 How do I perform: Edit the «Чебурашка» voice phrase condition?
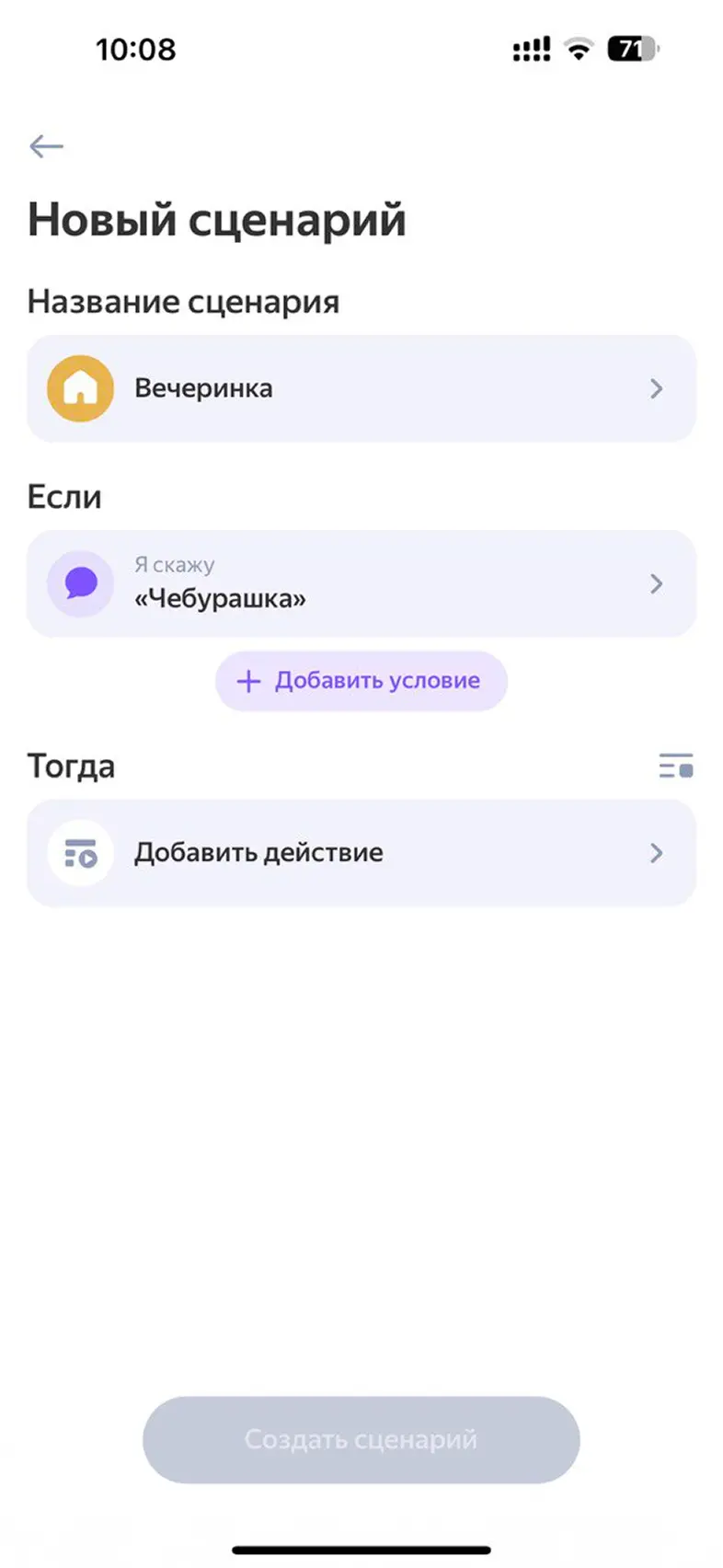361,583
